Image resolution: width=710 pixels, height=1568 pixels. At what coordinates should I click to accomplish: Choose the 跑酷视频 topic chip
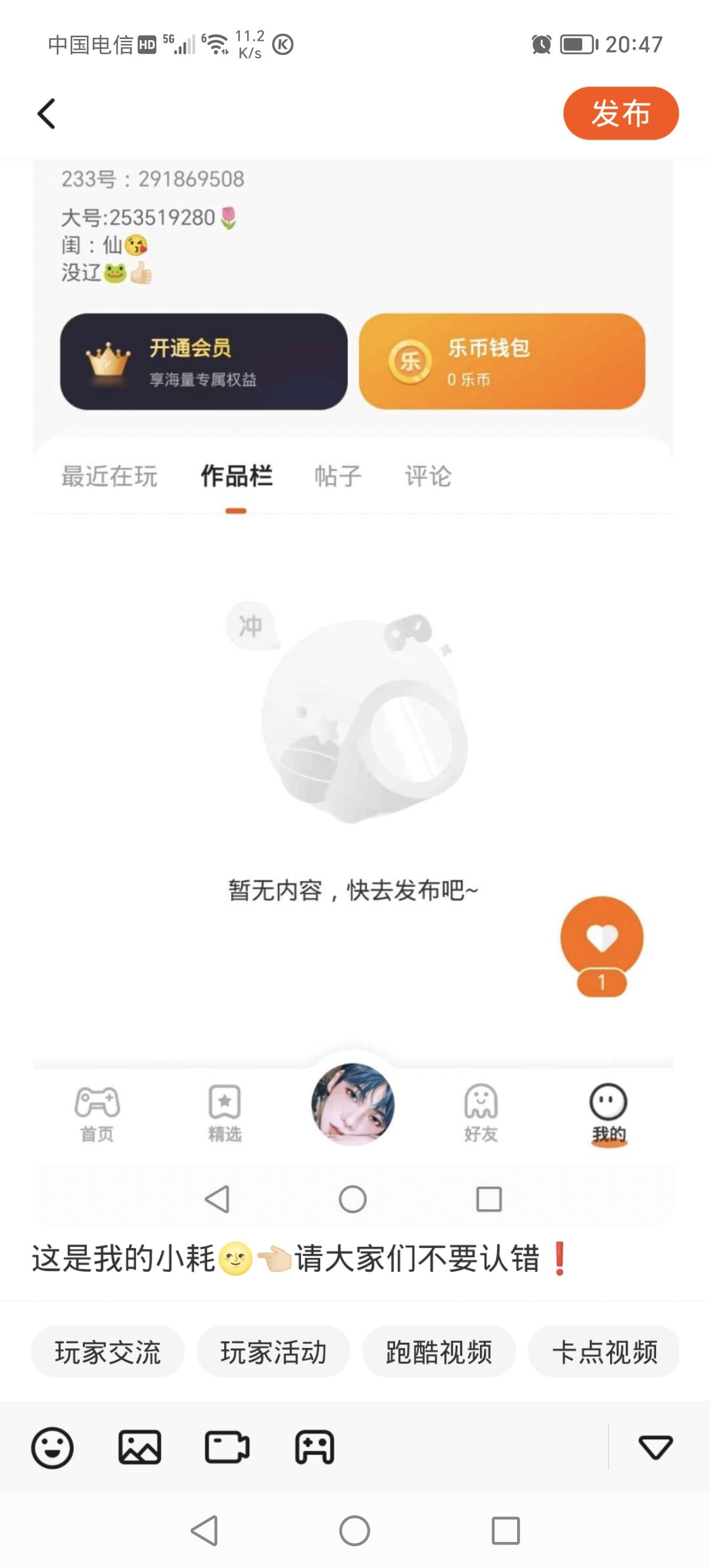(439, 1352)
